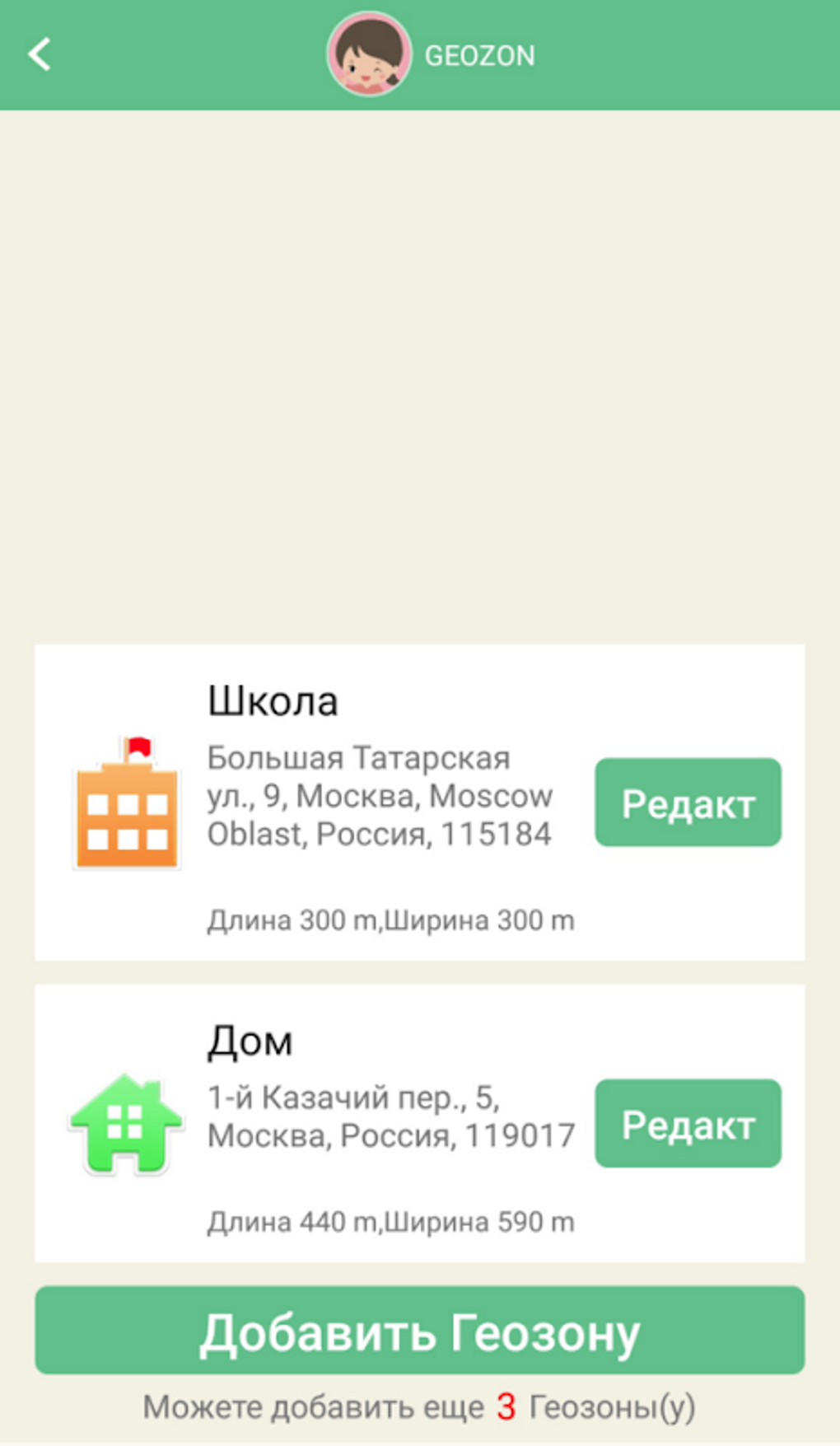Viewport: 840px width, 1446px height.
Task: Edit the Дом geozone
Action: (688, 1123)
